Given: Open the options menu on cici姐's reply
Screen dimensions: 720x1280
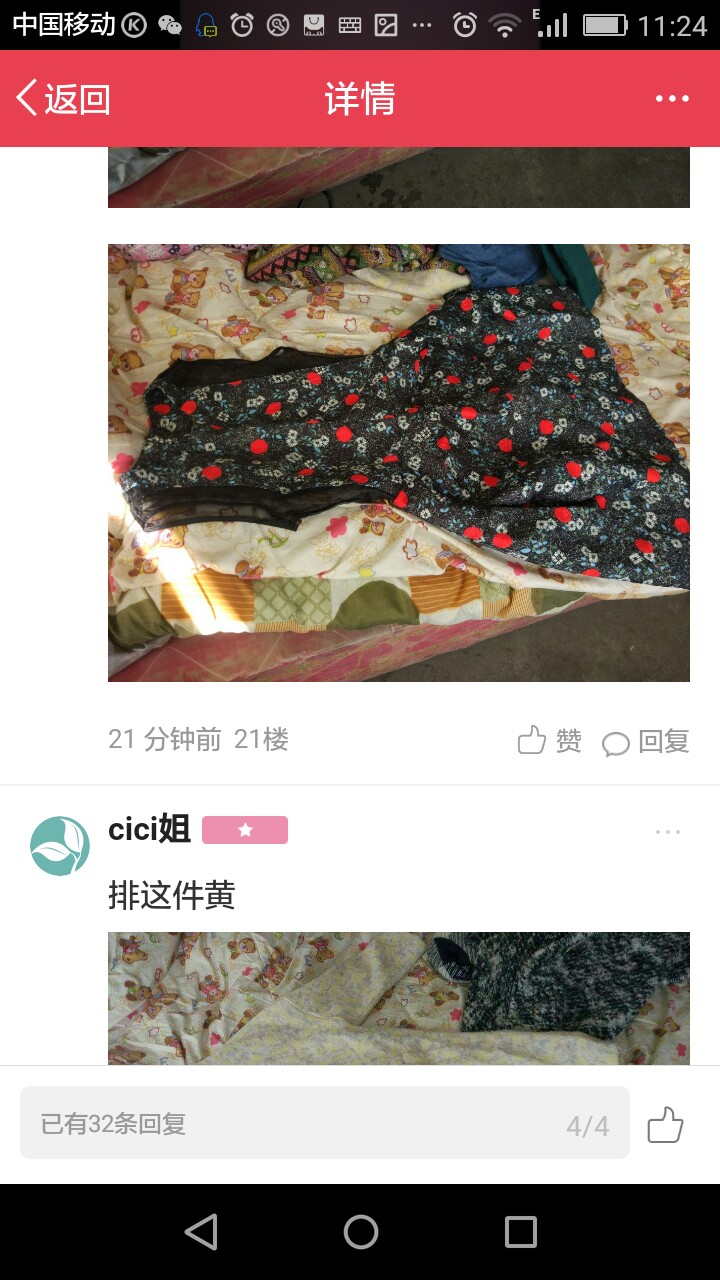Looking at the screenshot, I should (668, 832).
